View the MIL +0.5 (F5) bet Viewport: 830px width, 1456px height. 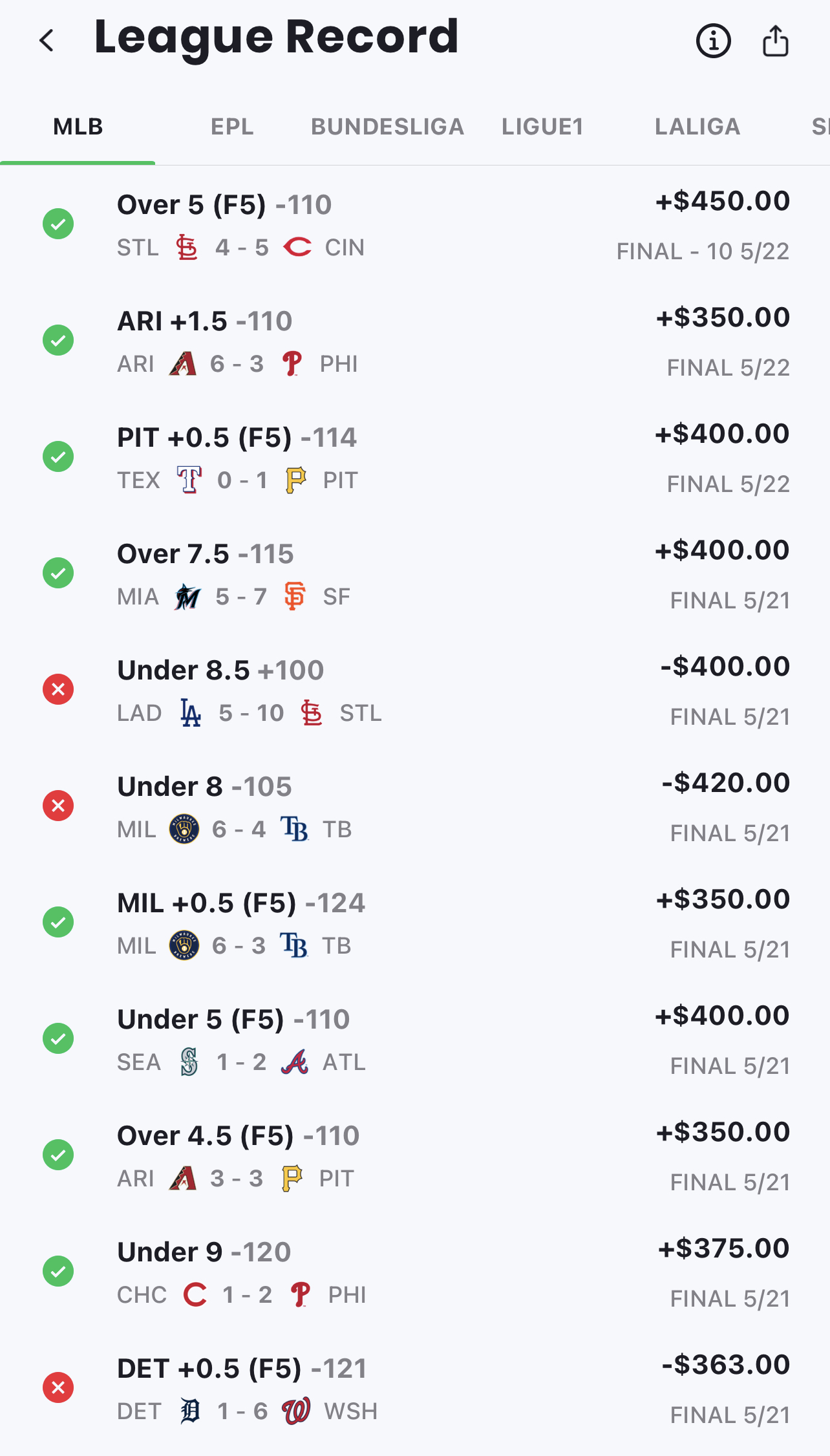tap(414, 923)
